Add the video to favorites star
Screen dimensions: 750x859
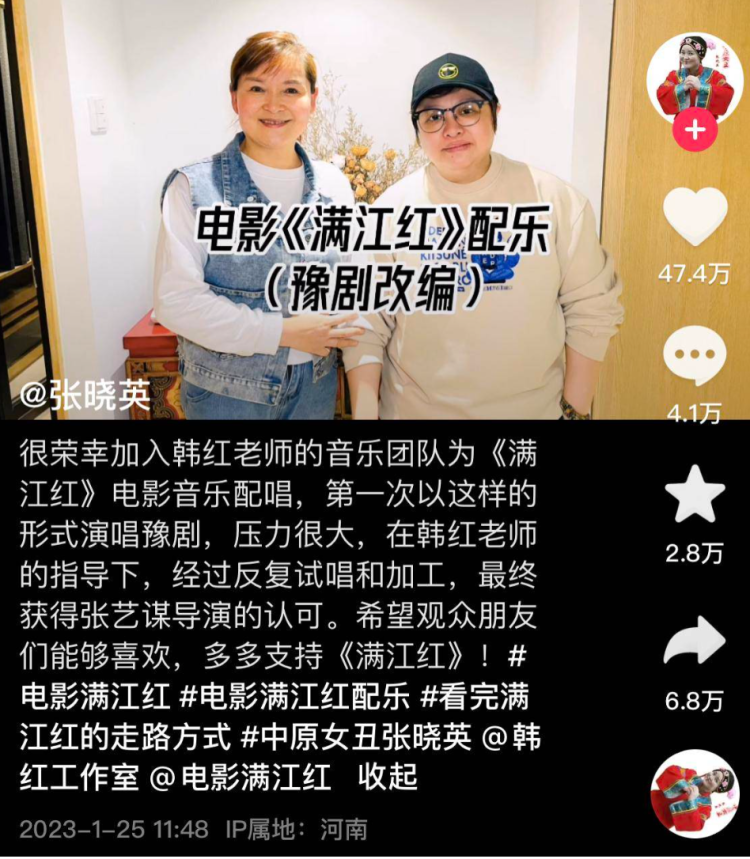695,495
